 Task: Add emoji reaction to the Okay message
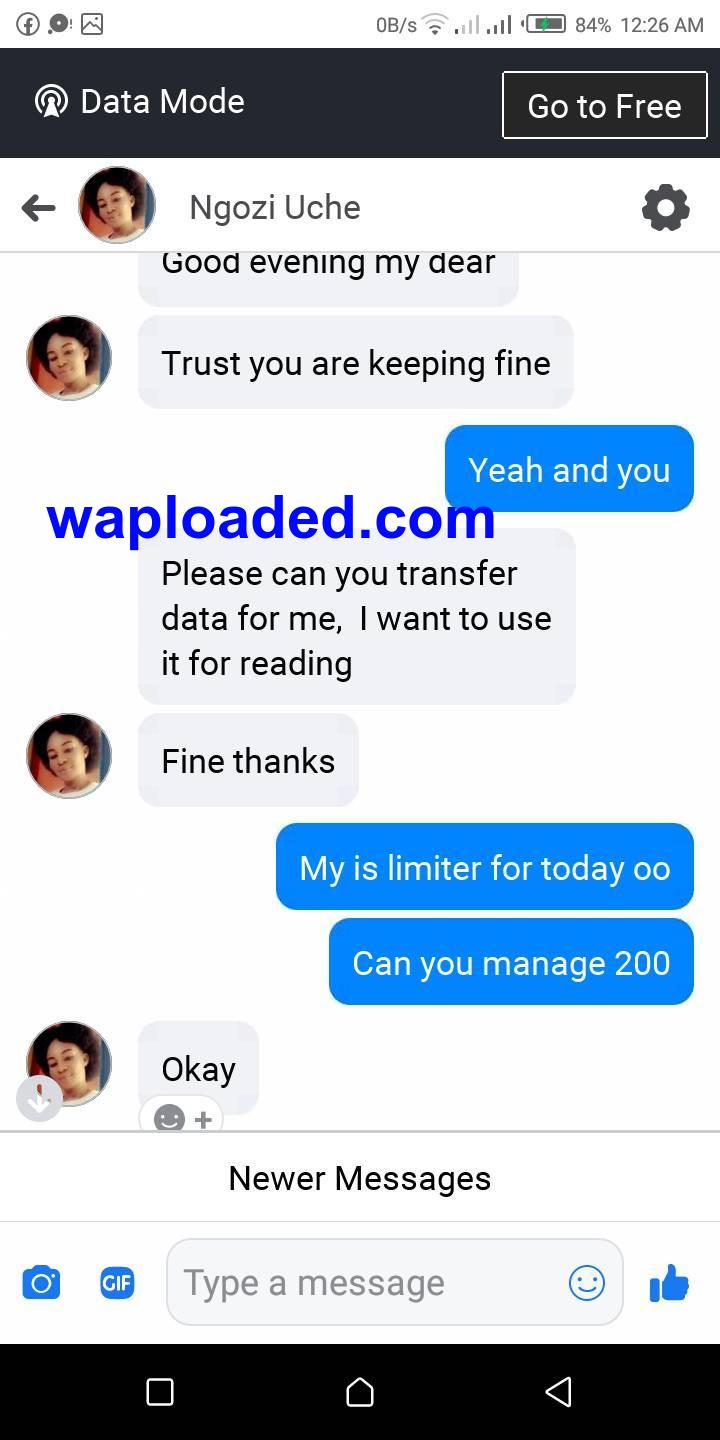(181, 1117)
